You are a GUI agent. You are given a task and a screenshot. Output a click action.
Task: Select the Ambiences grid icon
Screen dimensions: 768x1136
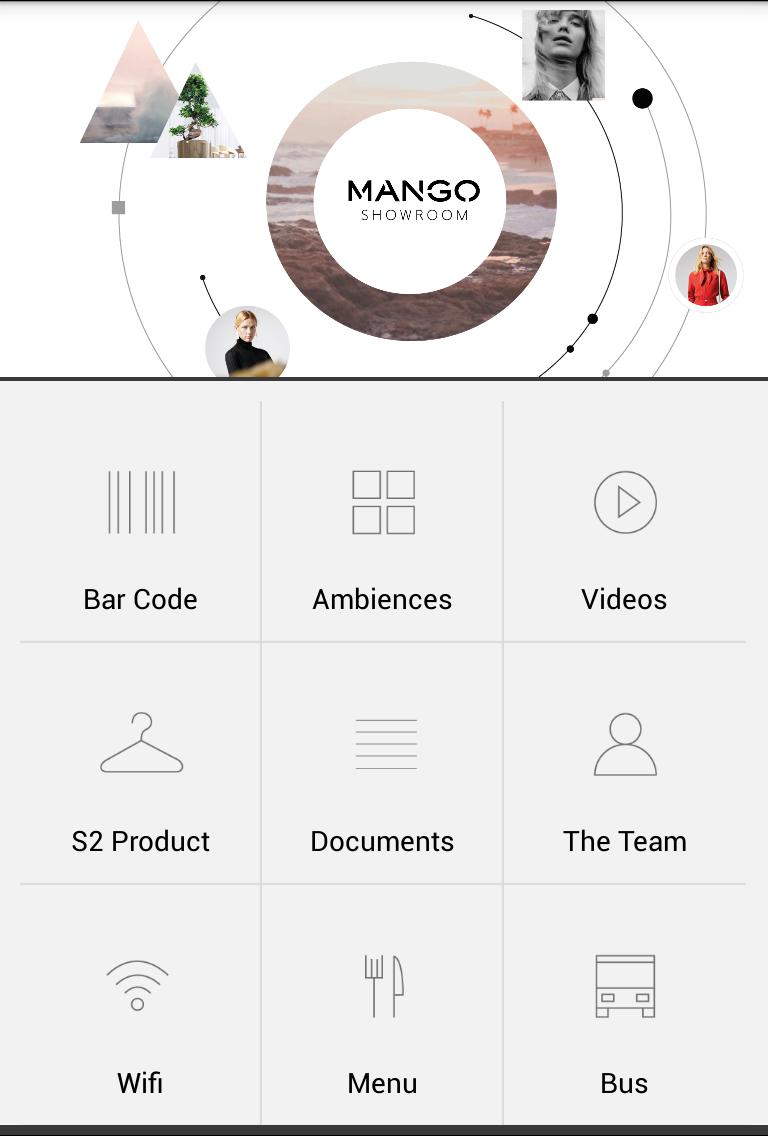pos(382,502)
